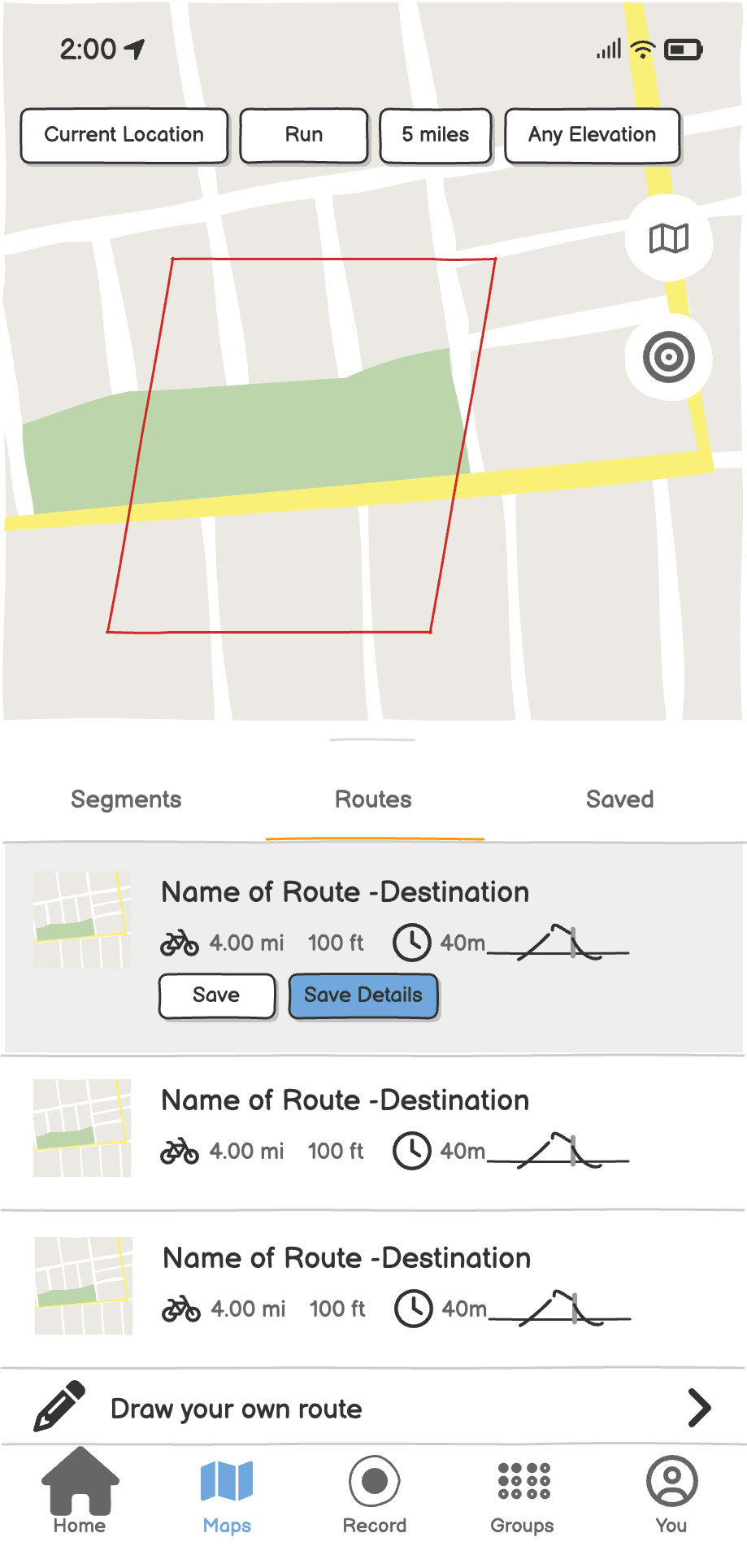
Task: Tap the Save button on first route
Action: tap(217, 995)
